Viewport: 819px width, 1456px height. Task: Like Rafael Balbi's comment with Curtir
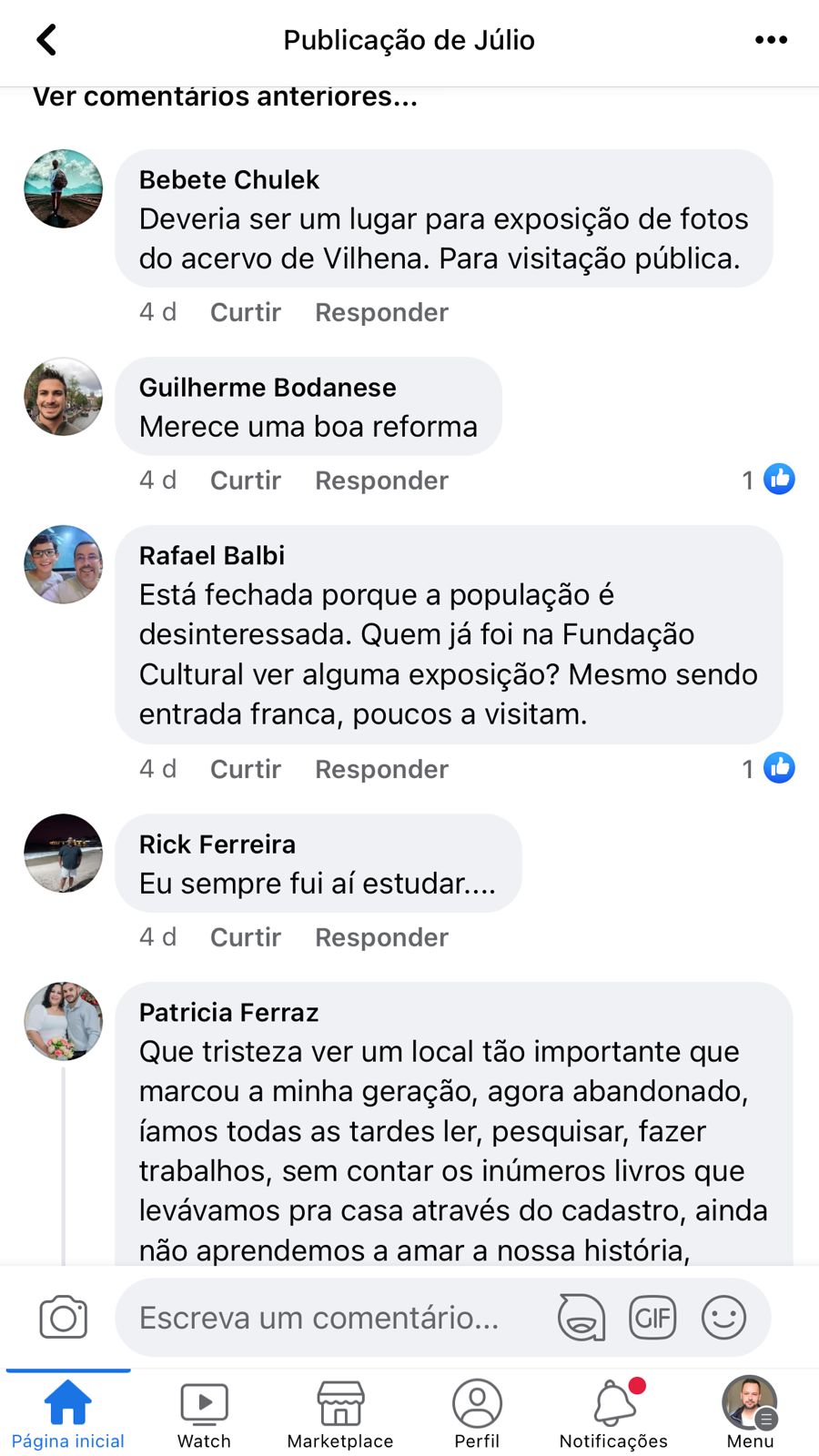[x=245, y=769]
